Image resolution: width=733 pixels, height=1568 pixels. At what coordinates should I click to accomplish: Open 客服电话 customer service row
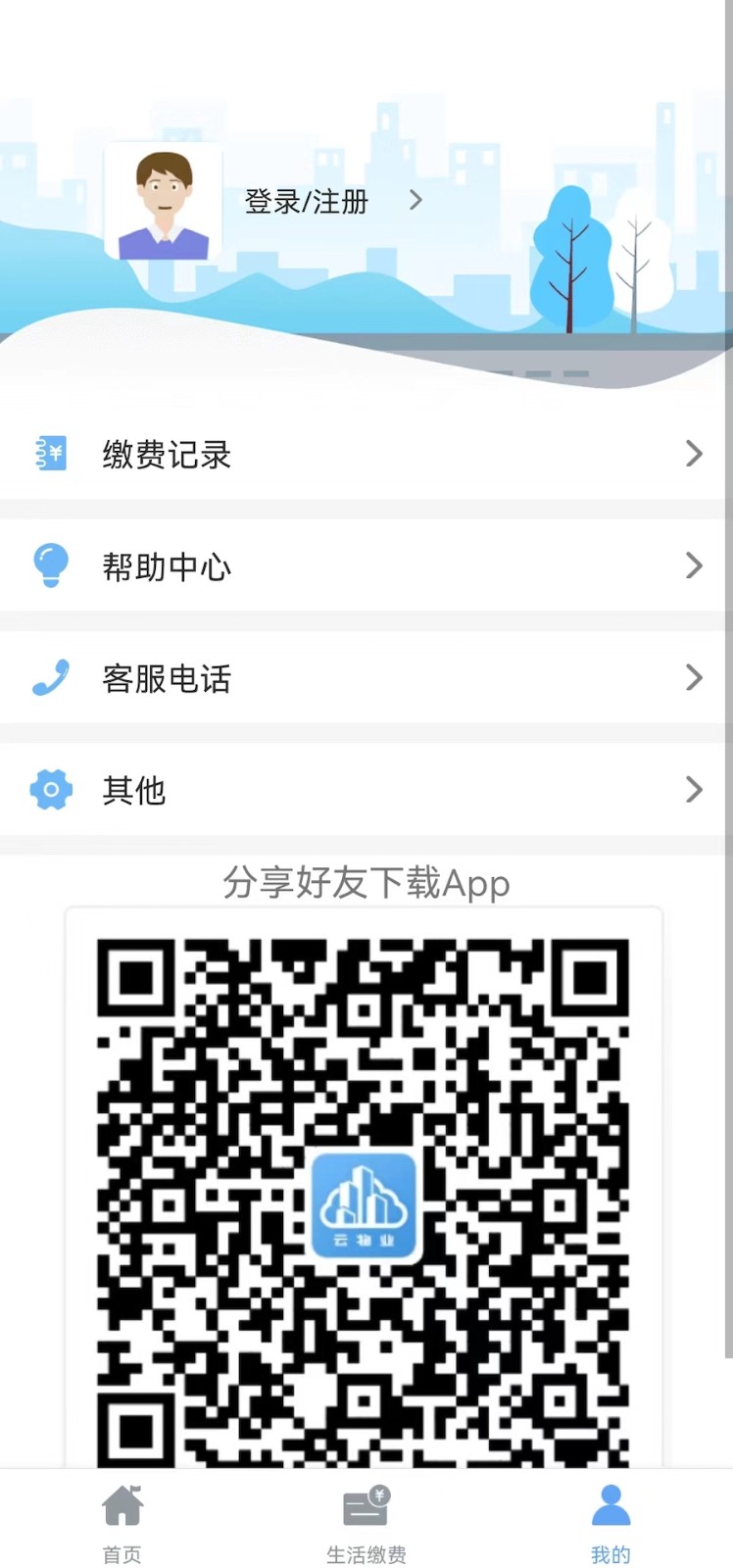point(366,677)
